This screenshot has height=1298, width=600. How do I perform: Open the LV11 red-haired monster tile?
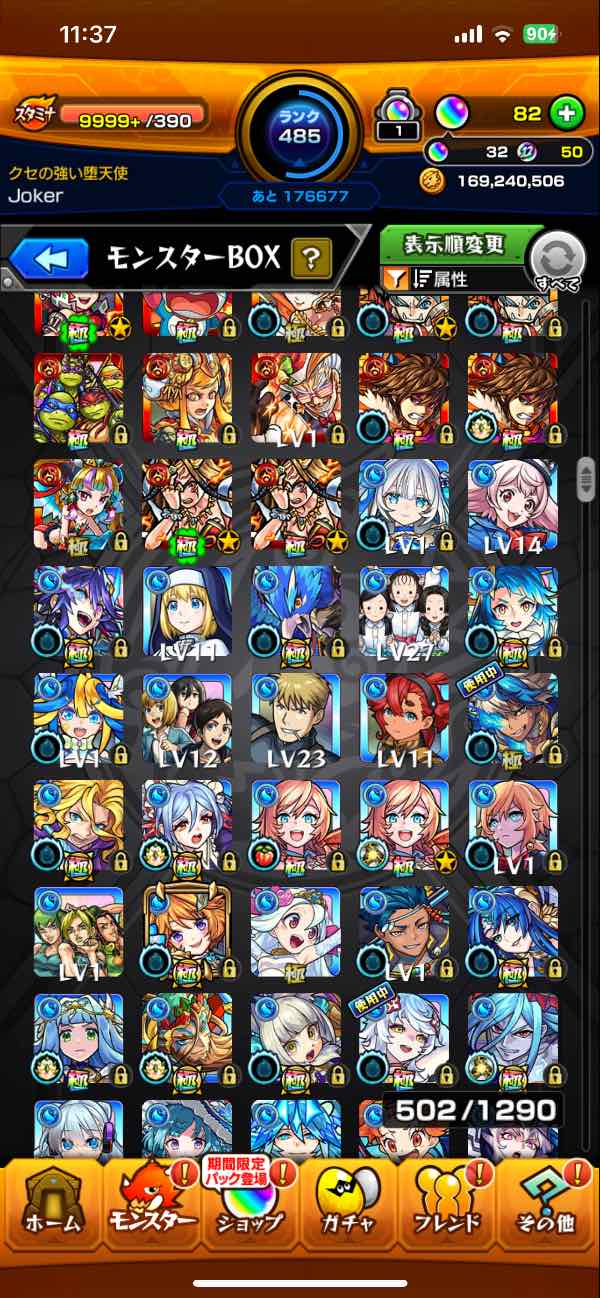tap(404, 719)
